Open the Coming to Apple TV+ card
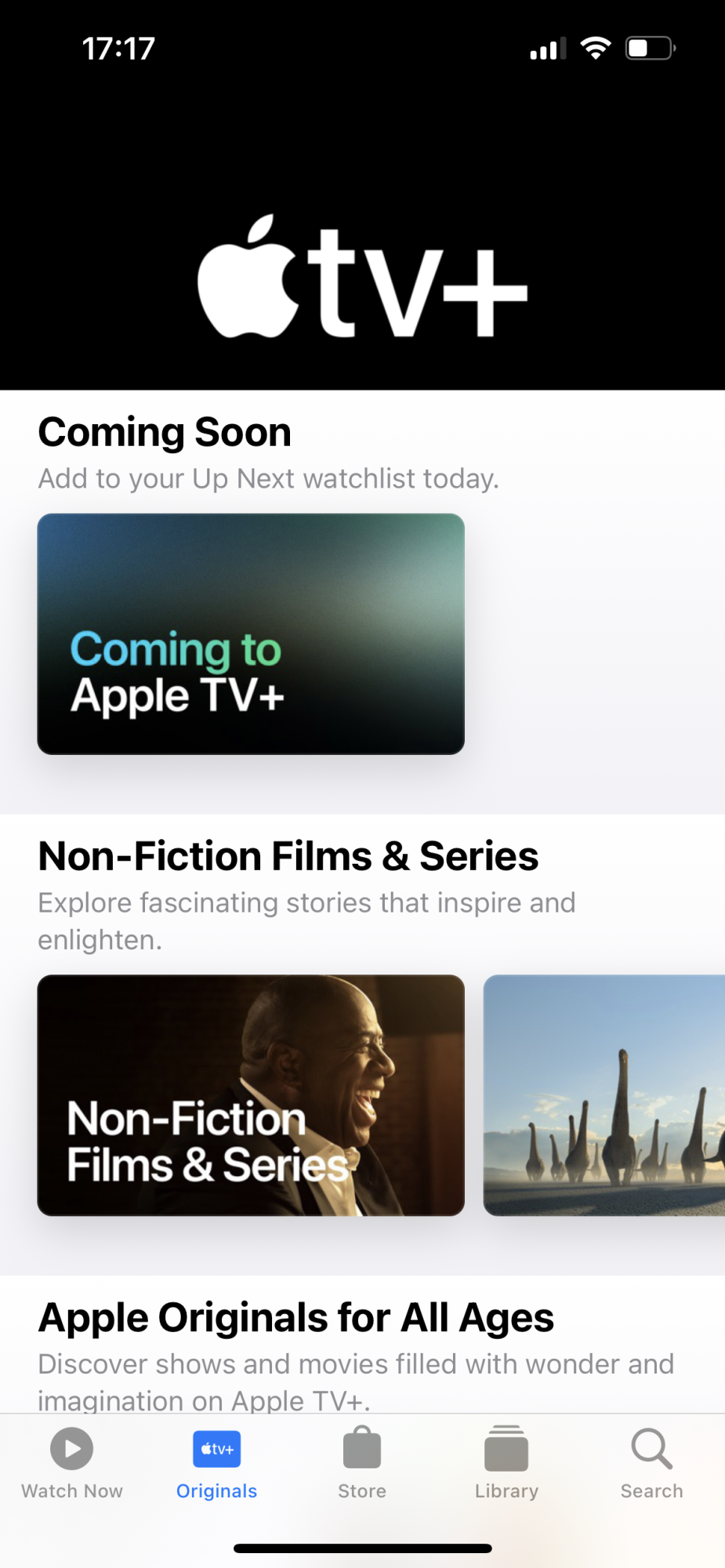The width and height of the screenshot is (725, 1568). 251,633
